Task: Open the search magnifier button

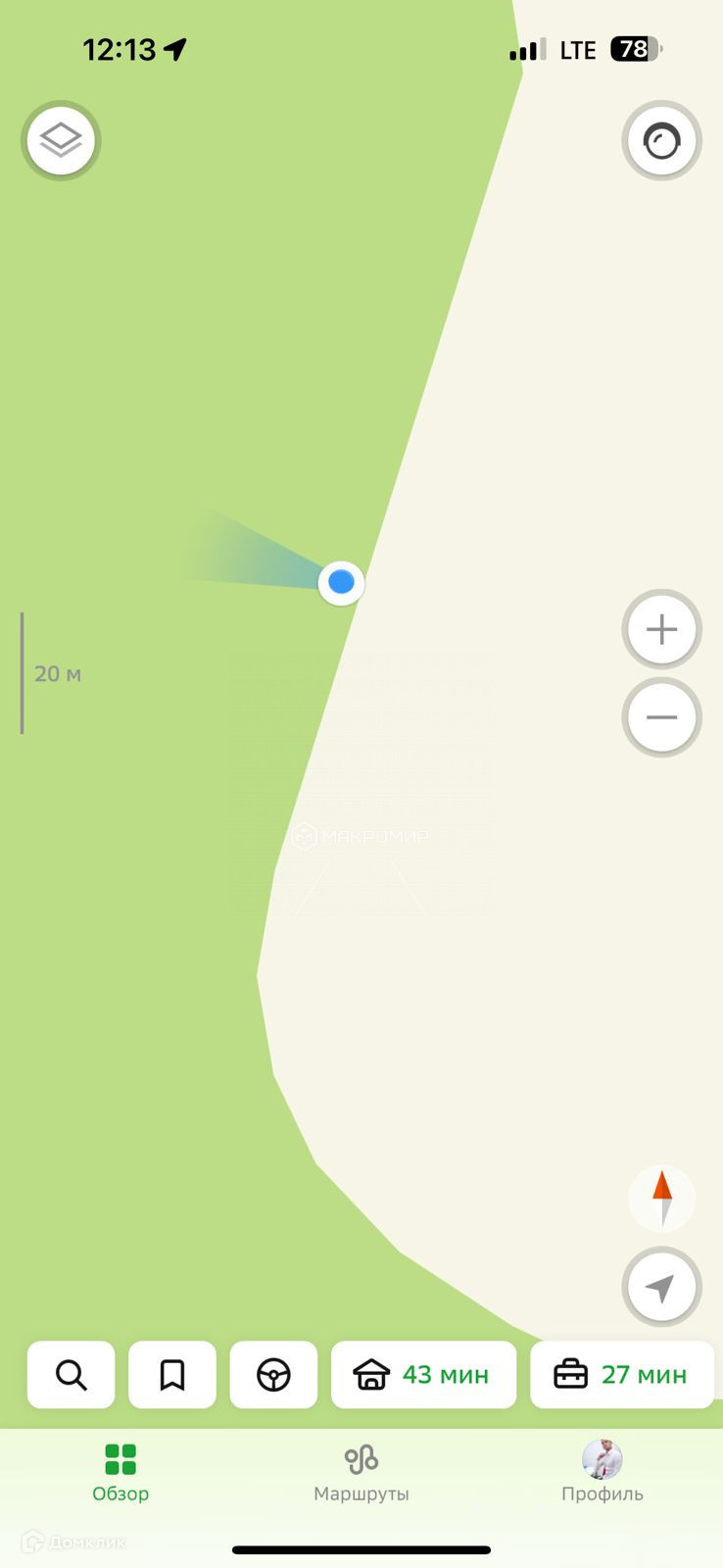Action: point(71,1375)
